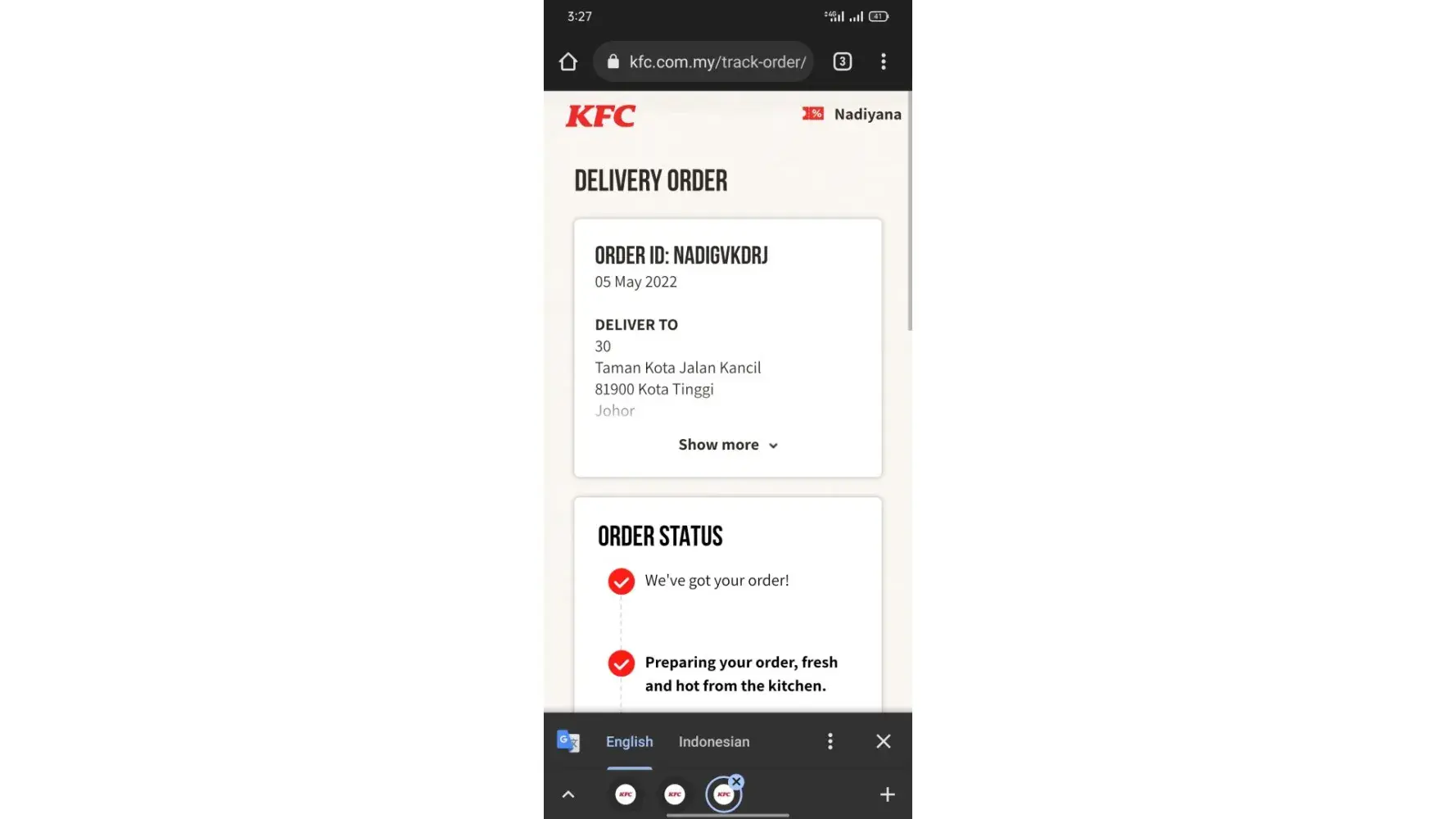Go to the browser home page
This screenshot has width=1456, height=819.
(568, 62)
